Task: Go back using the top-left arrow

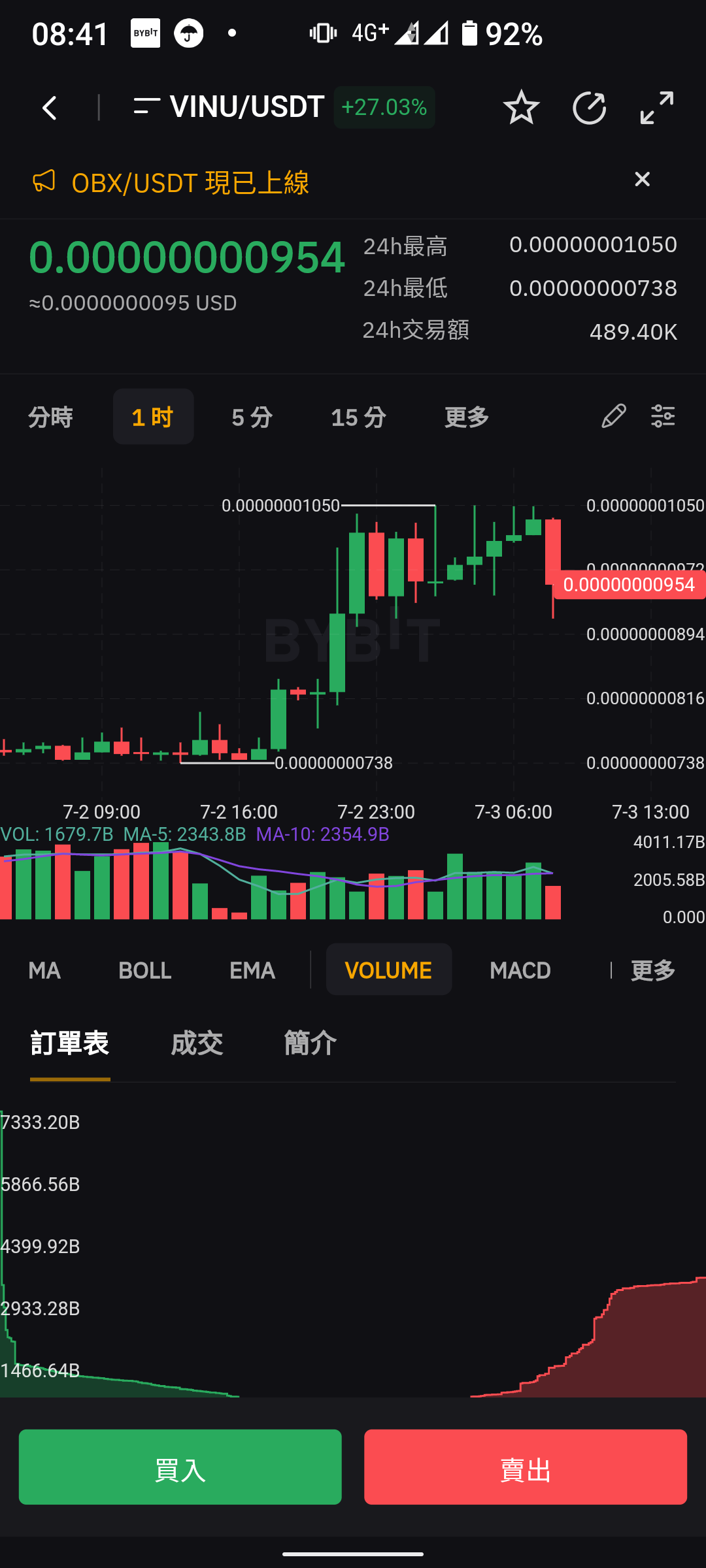Action: 50,108
